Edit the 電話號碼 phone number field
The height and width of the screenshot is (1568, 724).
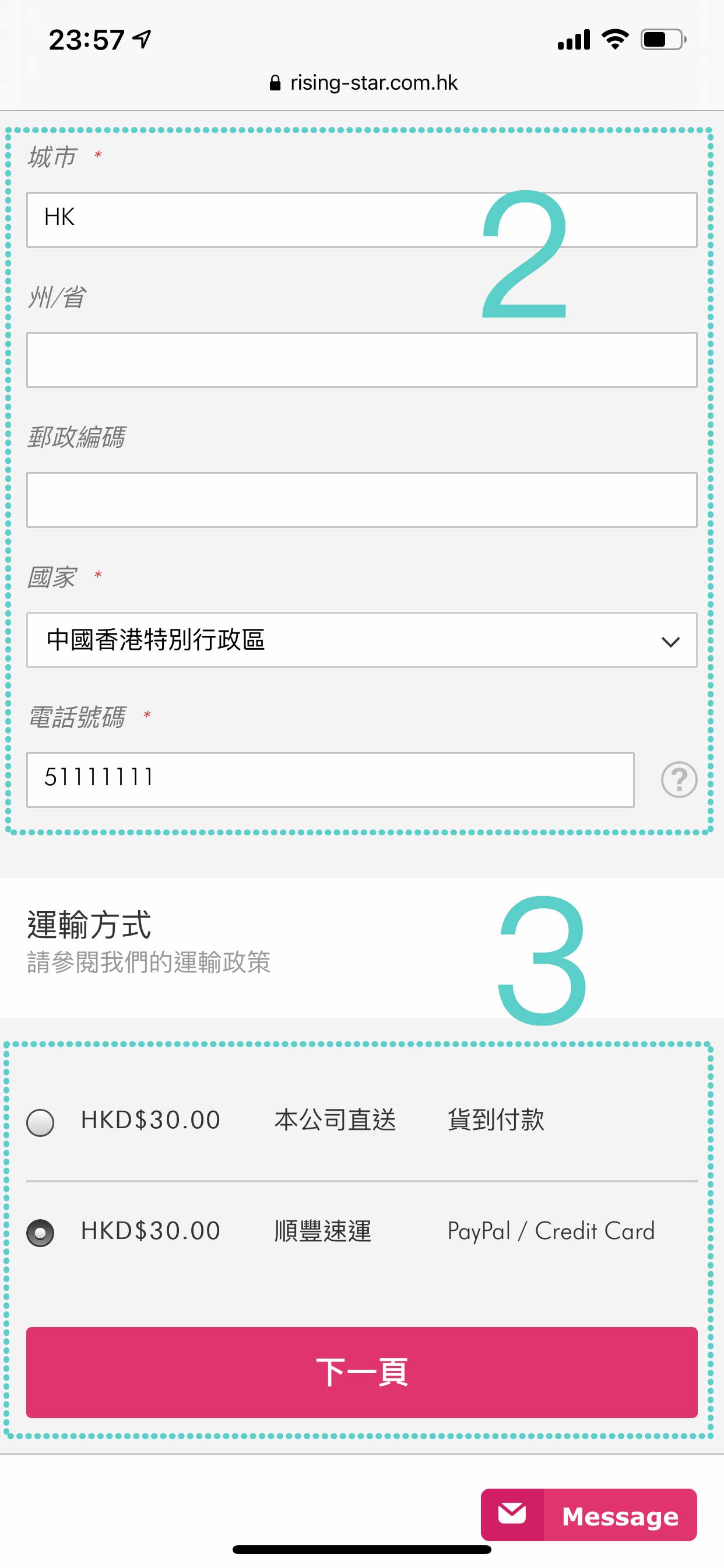pyautogui.click(x=330, y=780)
